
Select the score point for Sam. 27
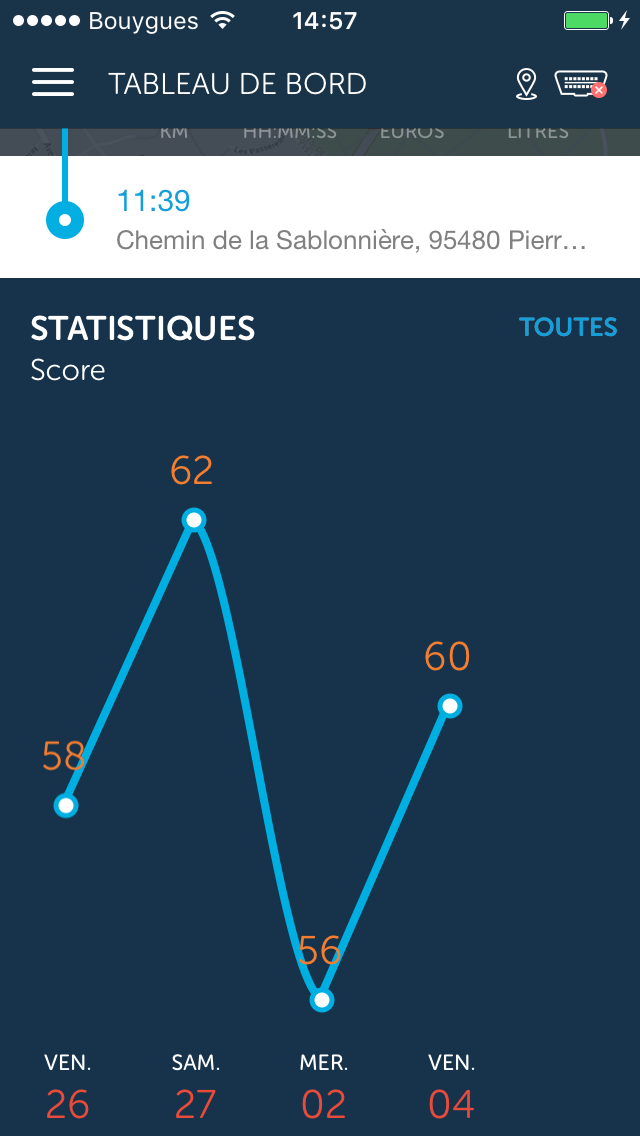(x=194, y=520)
